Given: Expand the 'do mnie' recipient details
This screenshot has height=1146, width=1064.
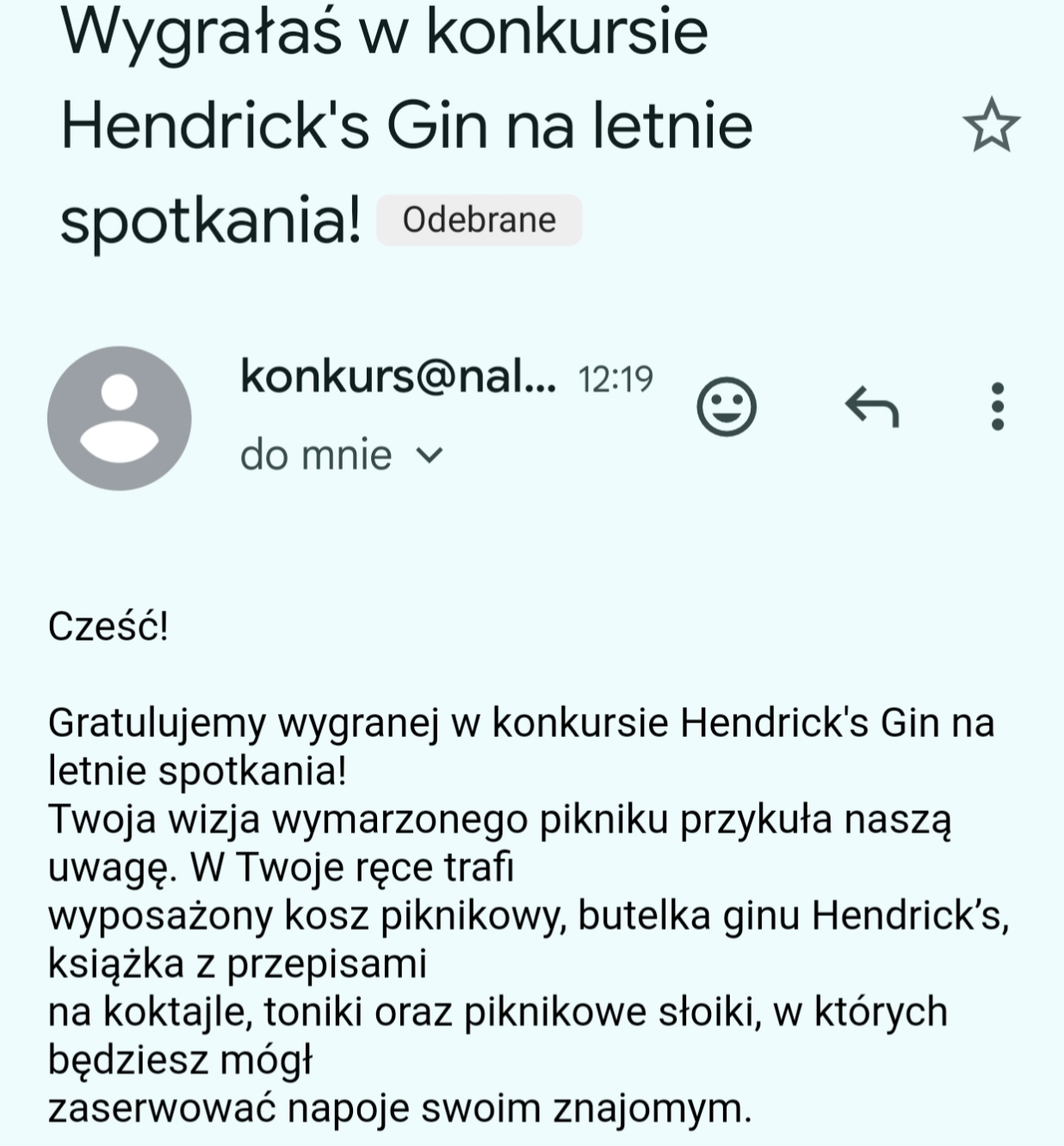Looking at the screenshot, I should [428, 455].
